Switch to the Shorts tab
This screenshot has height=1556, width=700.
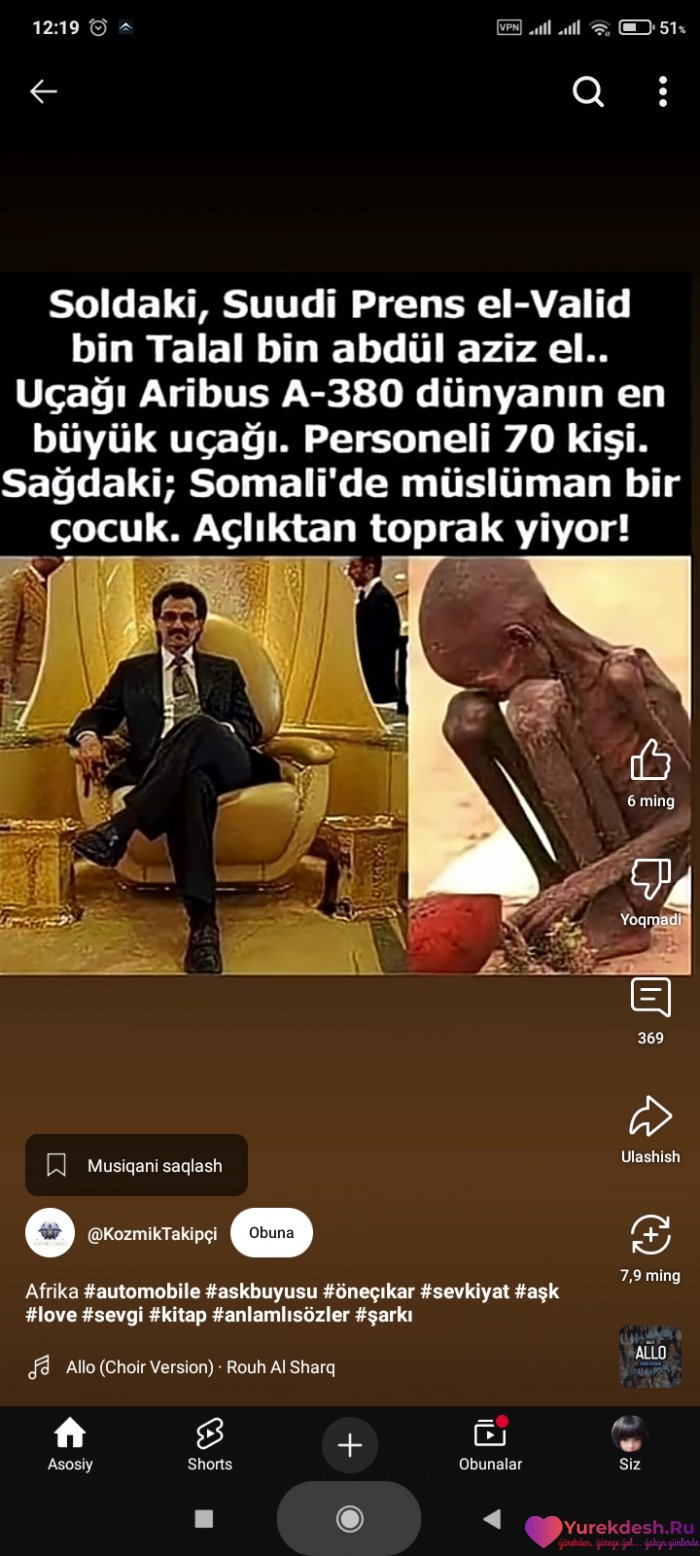(x=210, y=1445)
